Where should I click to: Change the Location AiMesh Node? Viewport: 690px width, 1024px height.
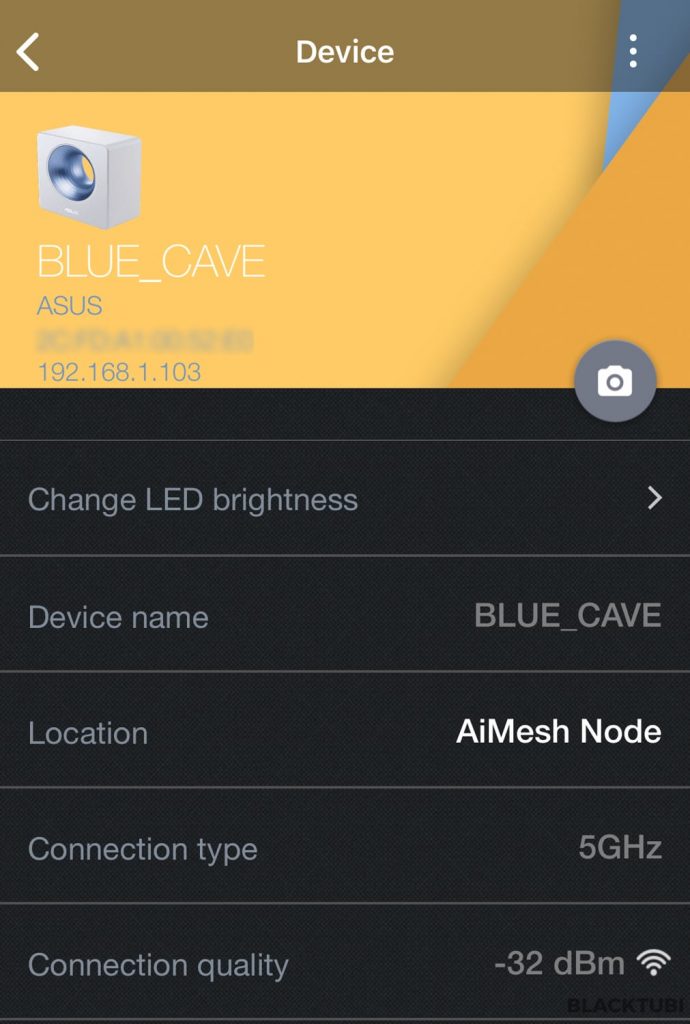(x=558, y=731)
